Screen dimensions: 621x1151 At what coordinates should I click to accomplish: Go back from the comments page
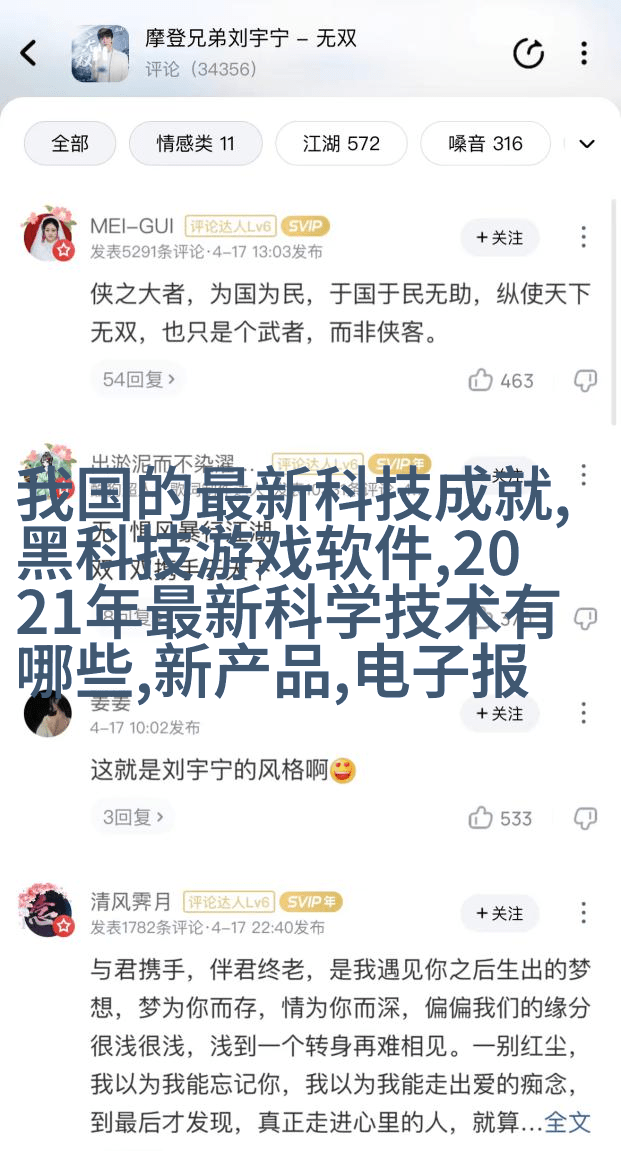pos(29,53)
